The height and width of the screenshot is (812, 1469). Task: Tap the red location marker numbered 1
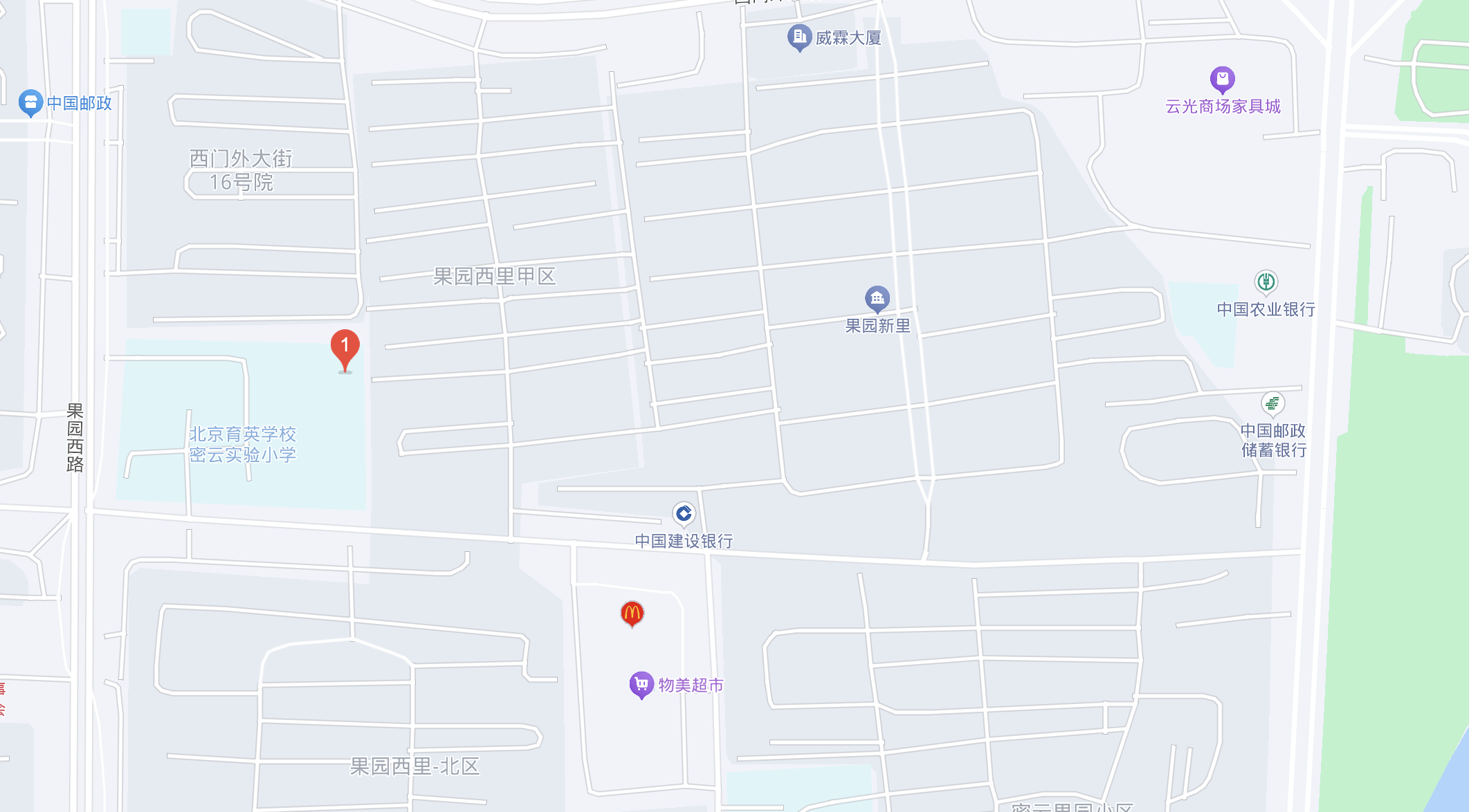click(x=345, y=348)
